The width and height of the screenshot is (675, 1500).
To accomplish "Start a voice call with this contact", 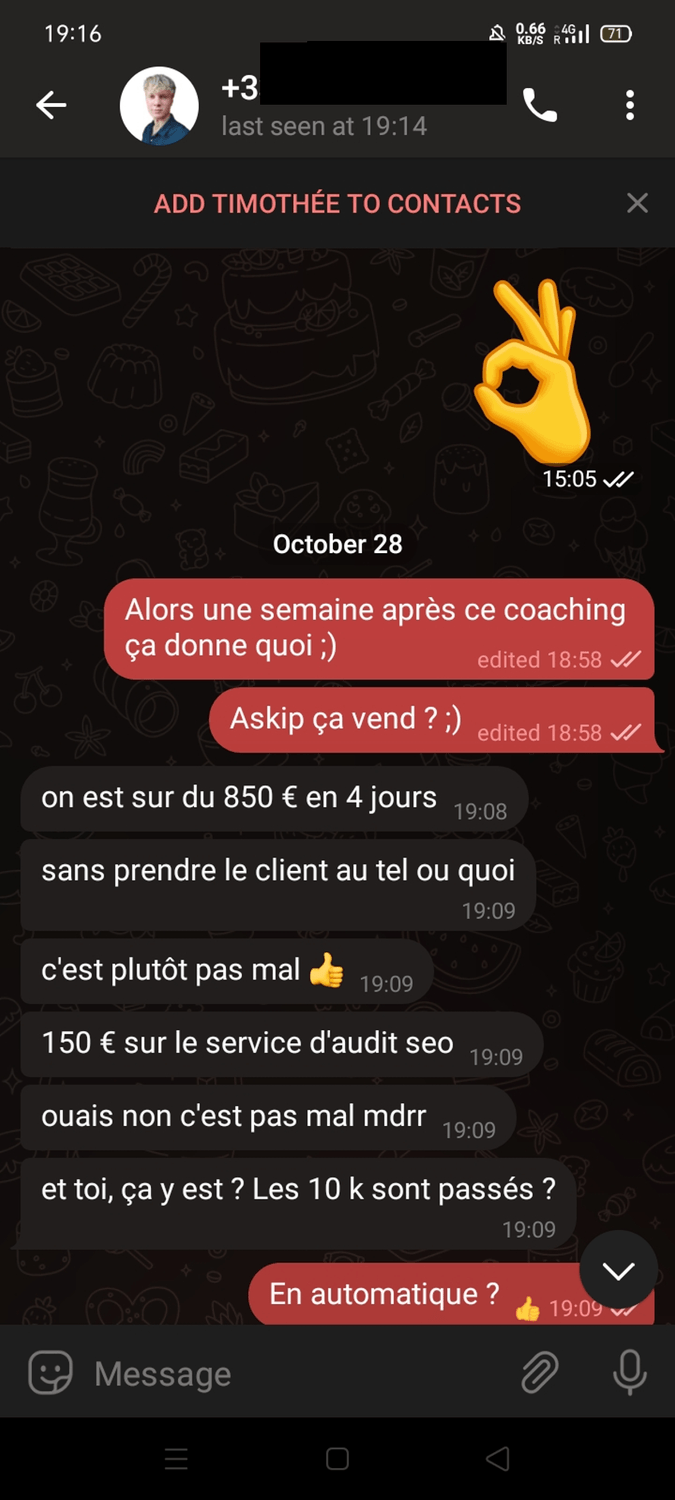I will (x=540, y=105).
